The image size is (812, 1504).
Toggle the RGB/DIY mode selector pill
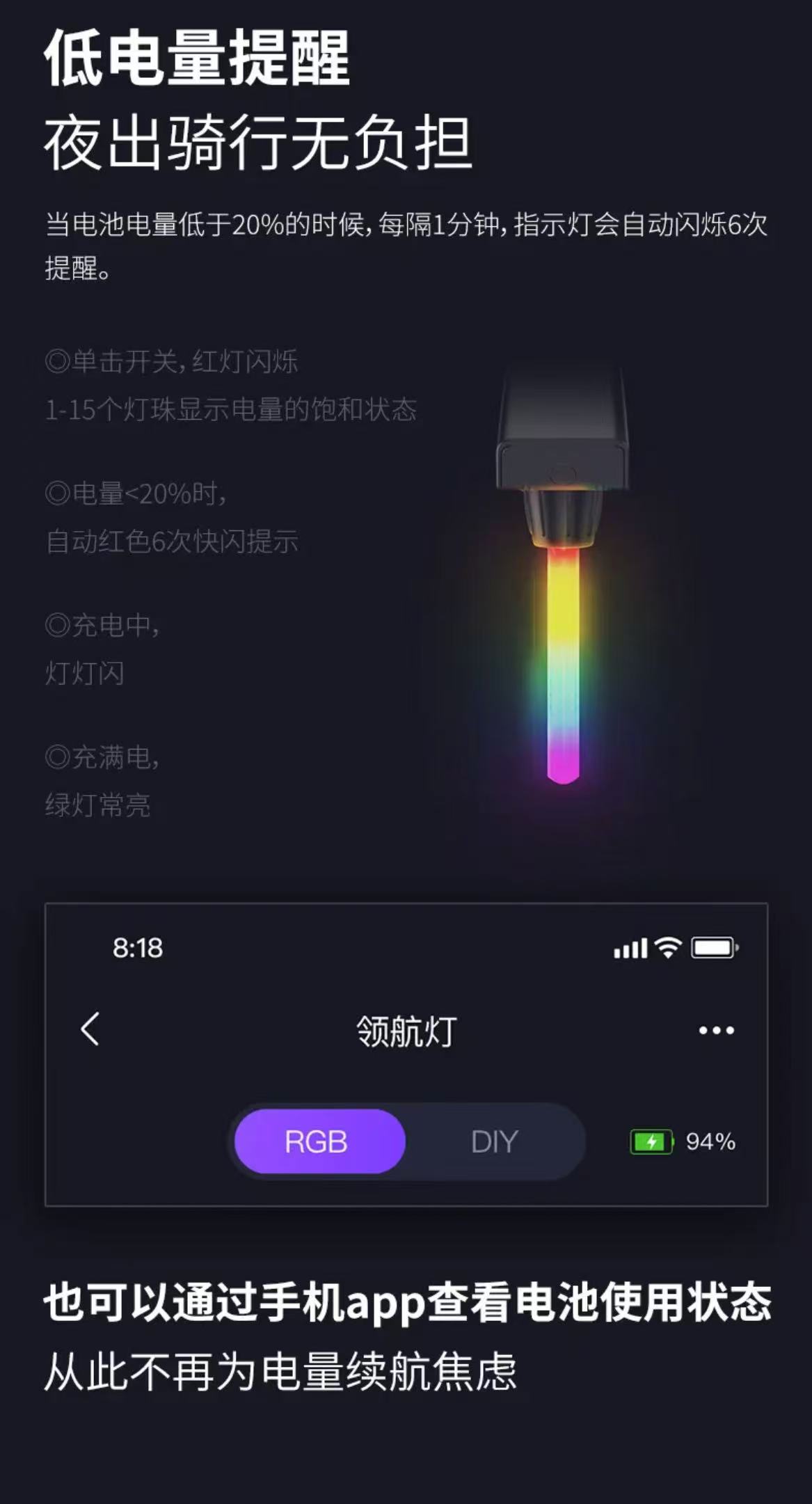pyautogui.click(x=407, y=1141)
